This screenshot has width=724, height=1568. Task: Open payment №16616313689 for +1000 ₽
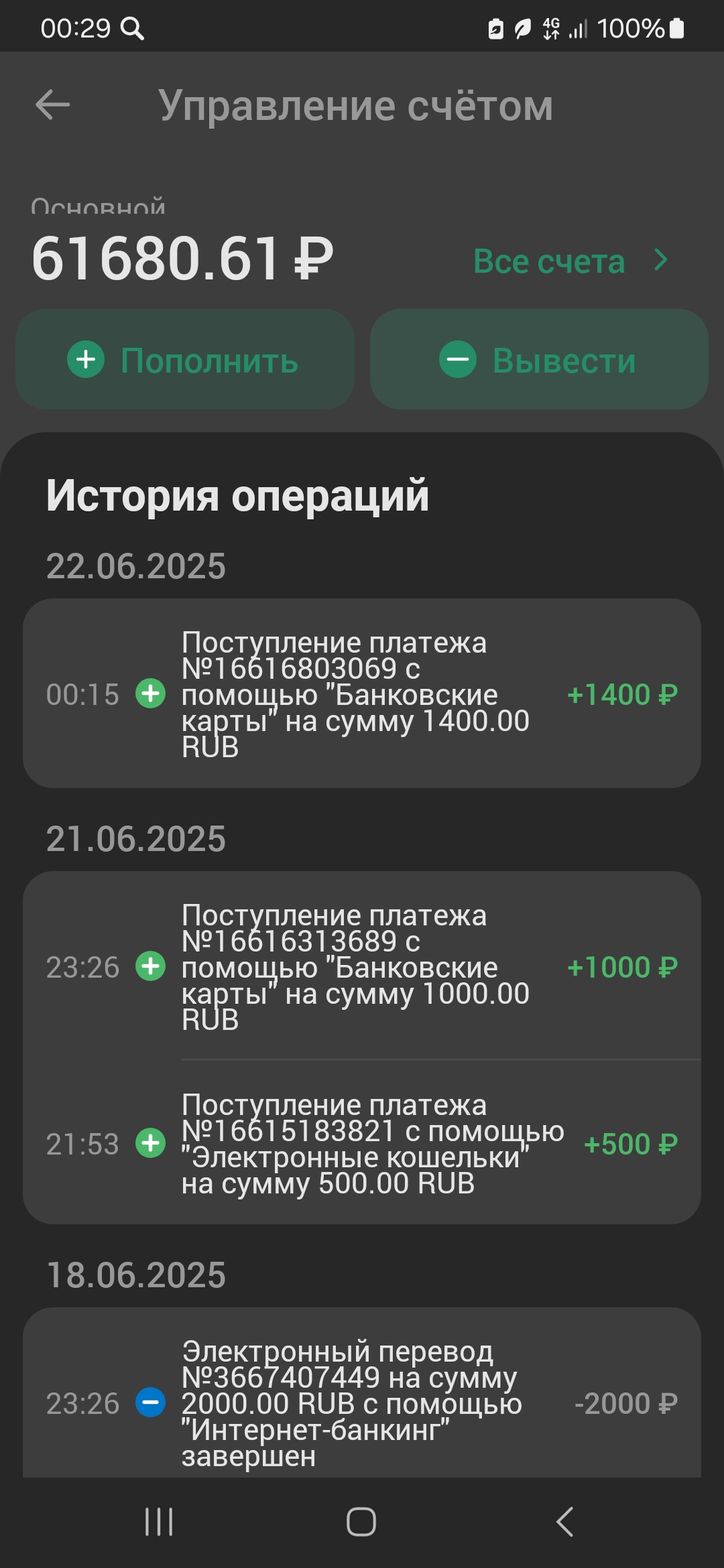[362, 966]
